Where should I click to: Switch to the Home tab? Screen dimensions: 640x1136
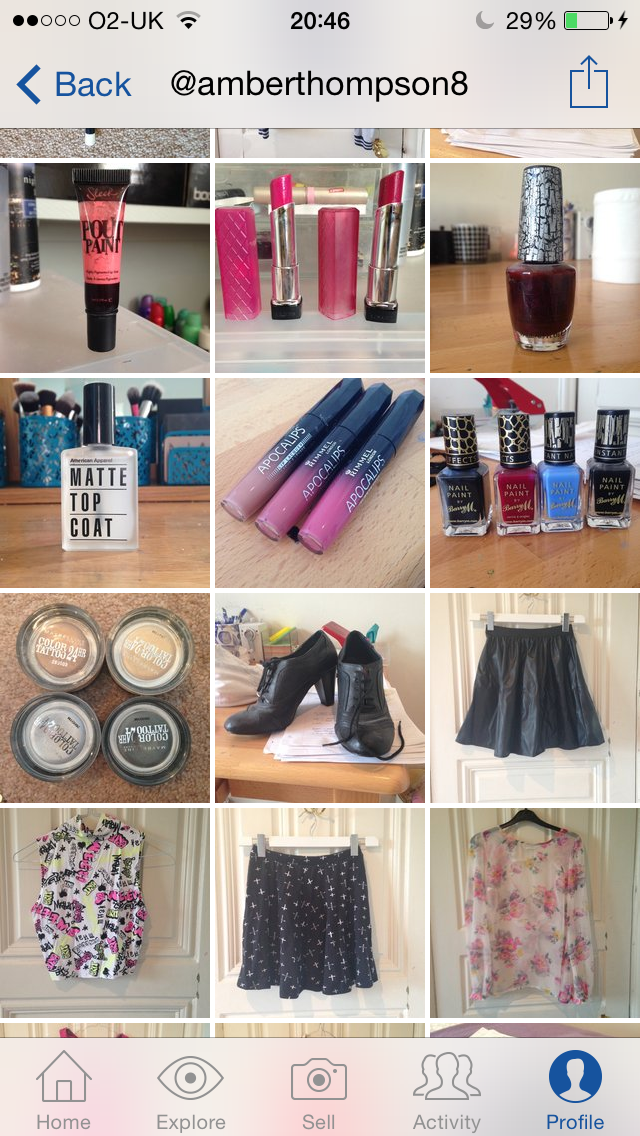click(63, 1090)
